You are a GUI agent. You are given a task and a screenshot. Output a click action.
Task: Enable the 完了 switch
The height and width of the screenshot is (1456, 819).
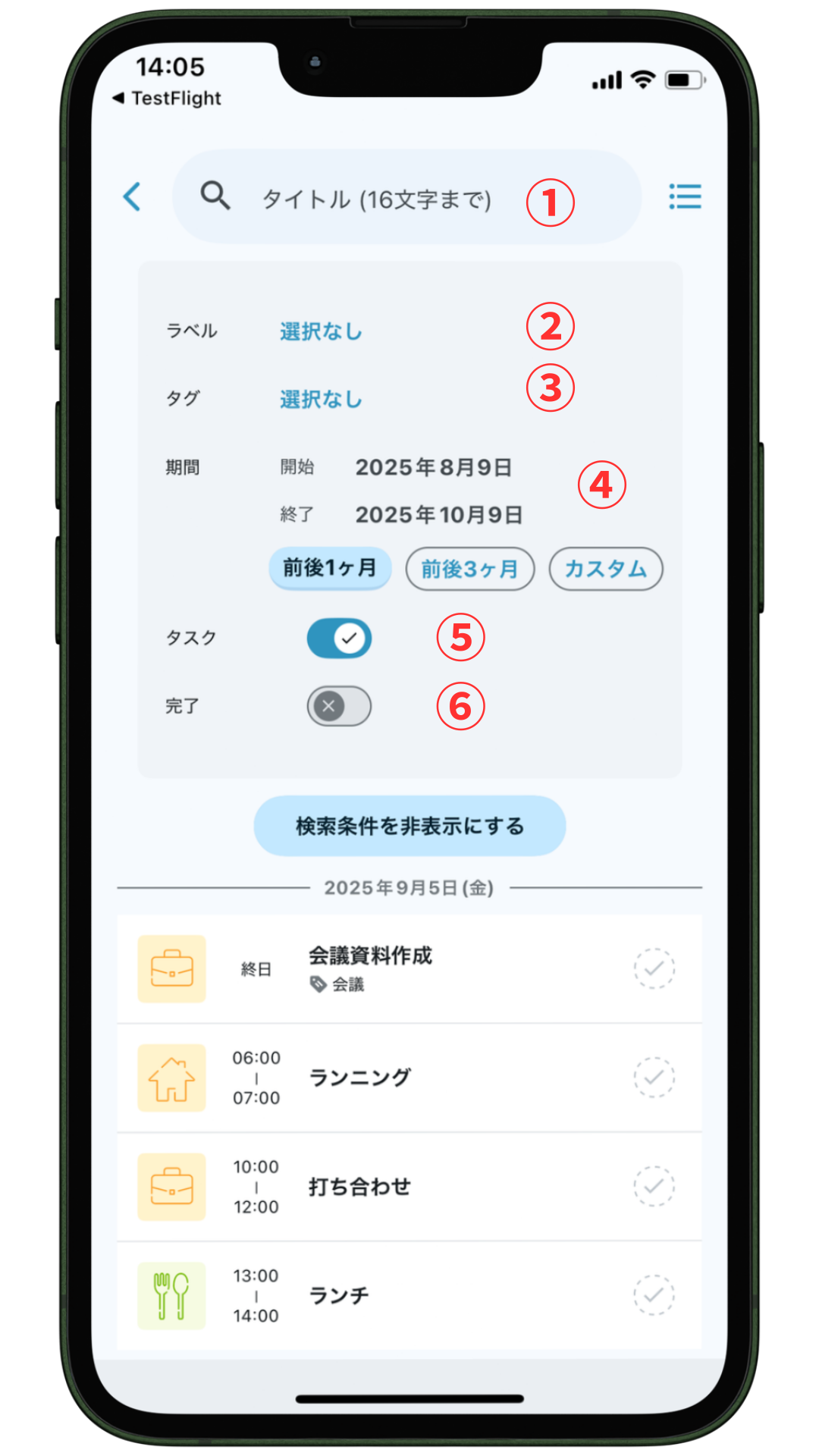pos(339,707)
